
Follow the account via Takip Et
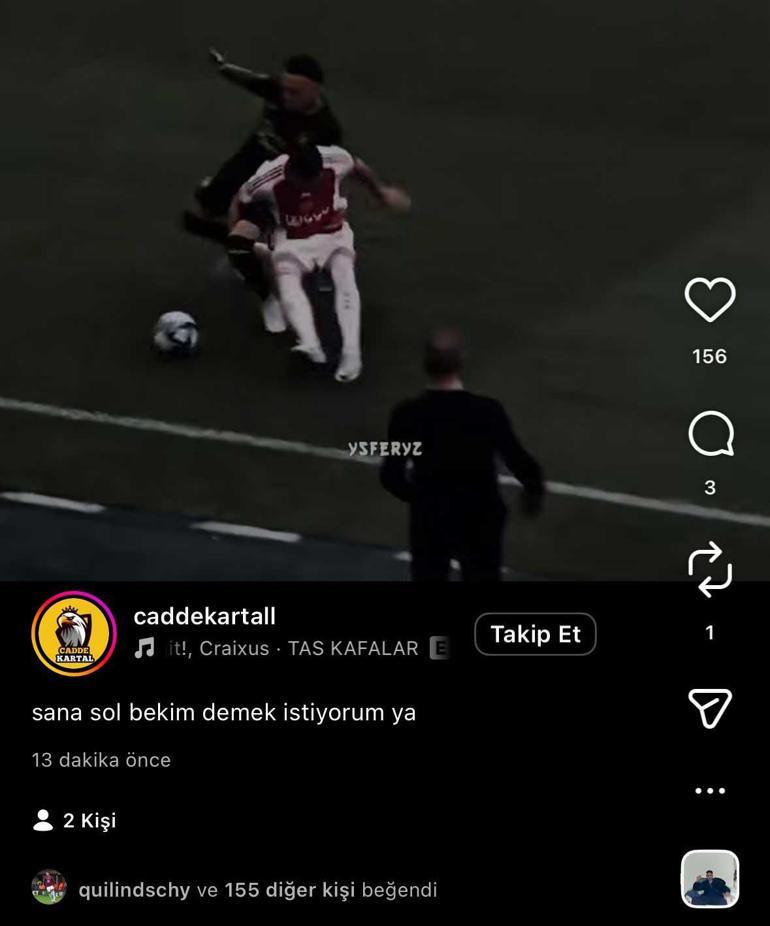(x=535, y=633)
